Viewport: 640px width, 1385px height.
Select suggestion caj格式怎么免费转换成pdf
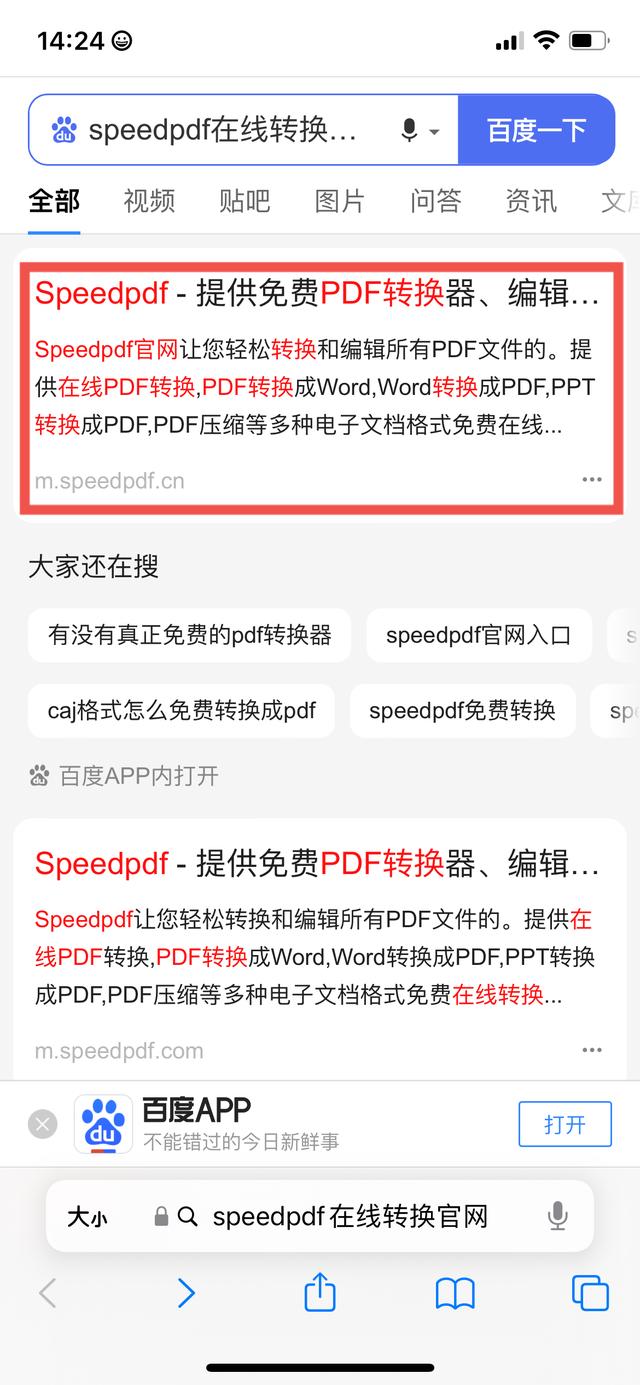point(182,711)
